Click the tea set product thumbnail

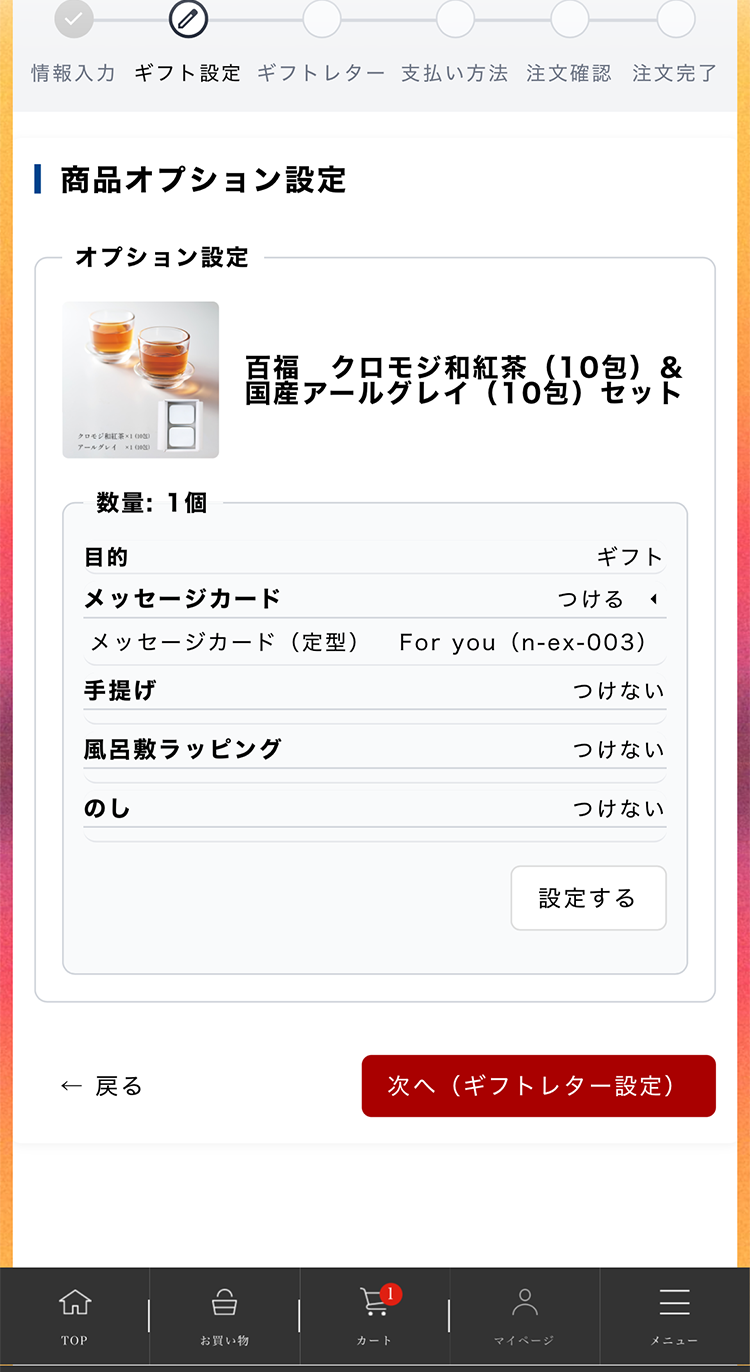(140, 380)
